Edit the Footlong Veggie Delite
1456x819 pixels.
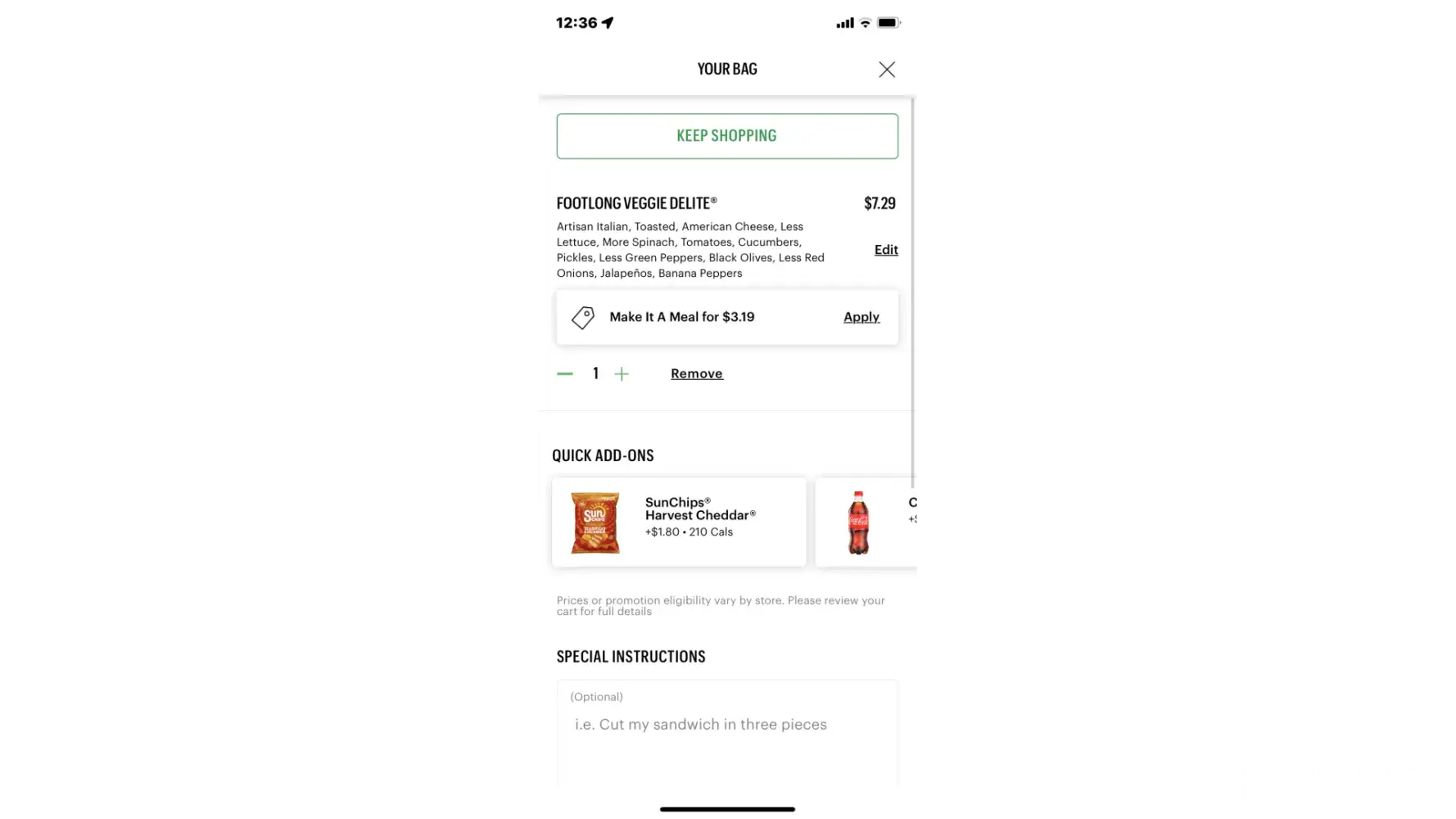tap(885, 250)
